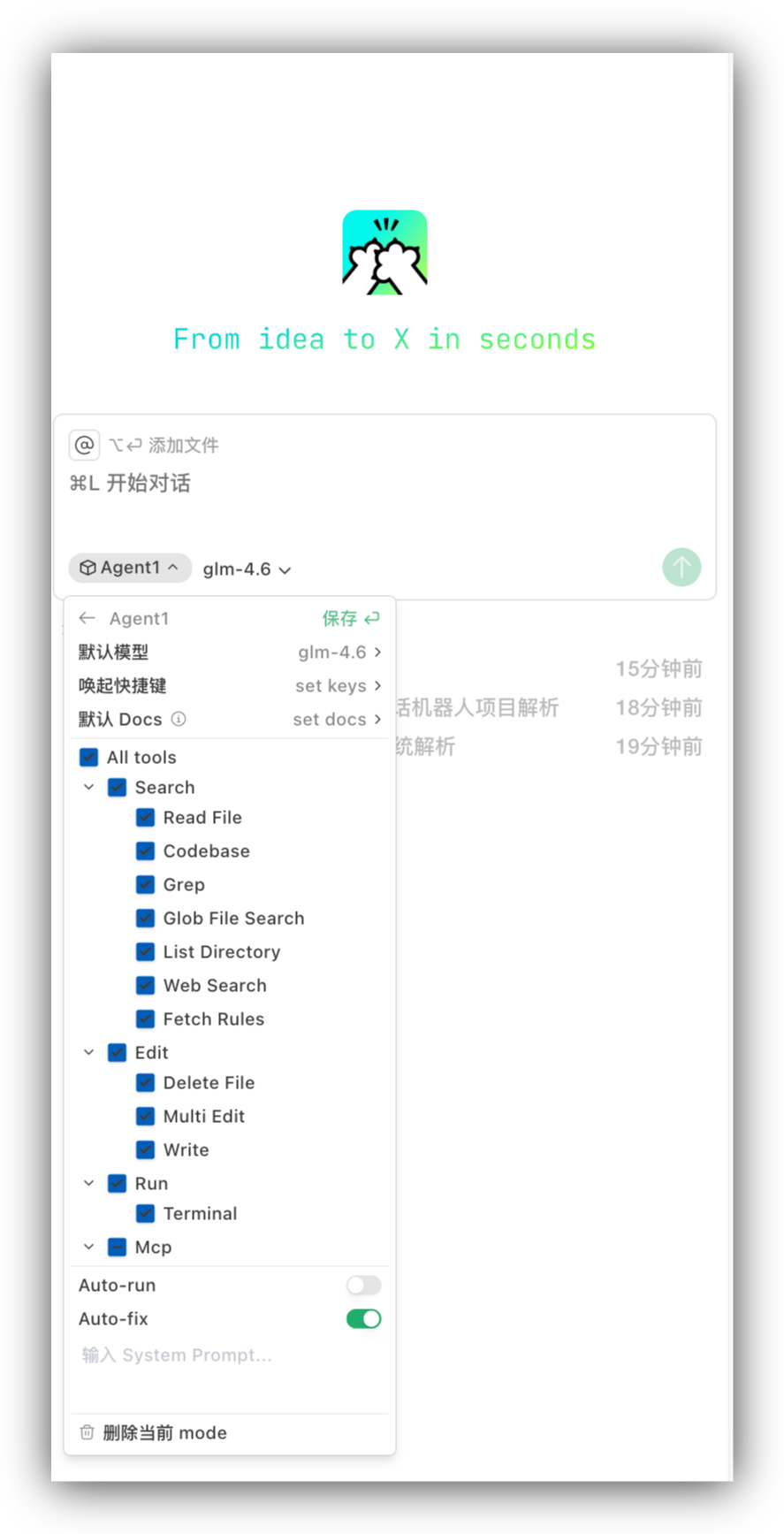The width and height of the screenshot is (784, 1534).
Task: Uncheck the Web Search tool
Action: [x=146, y=986]
